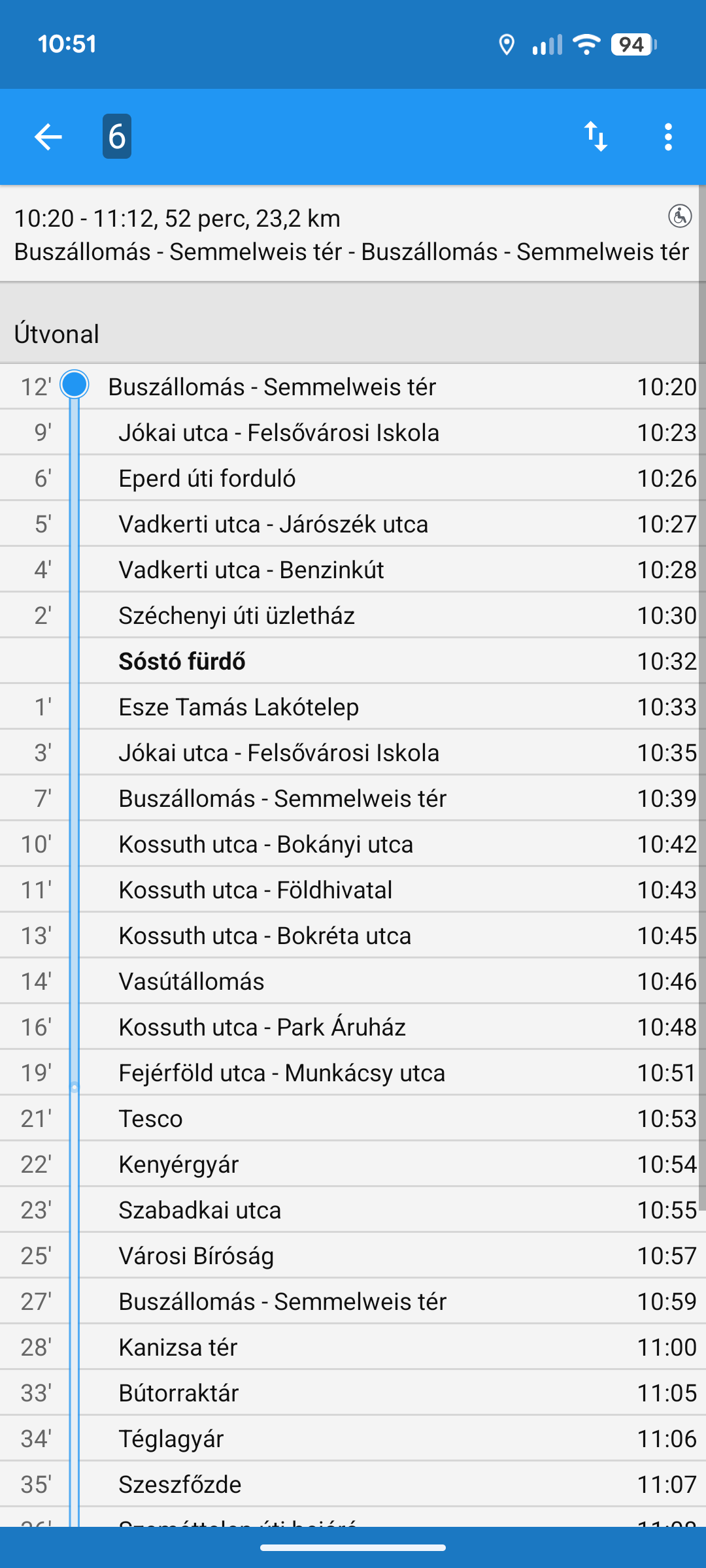This screenshot has width=706, height=1568.
Task: Select the Kanizsa tér stop
Action: [x=353, y=1347]
